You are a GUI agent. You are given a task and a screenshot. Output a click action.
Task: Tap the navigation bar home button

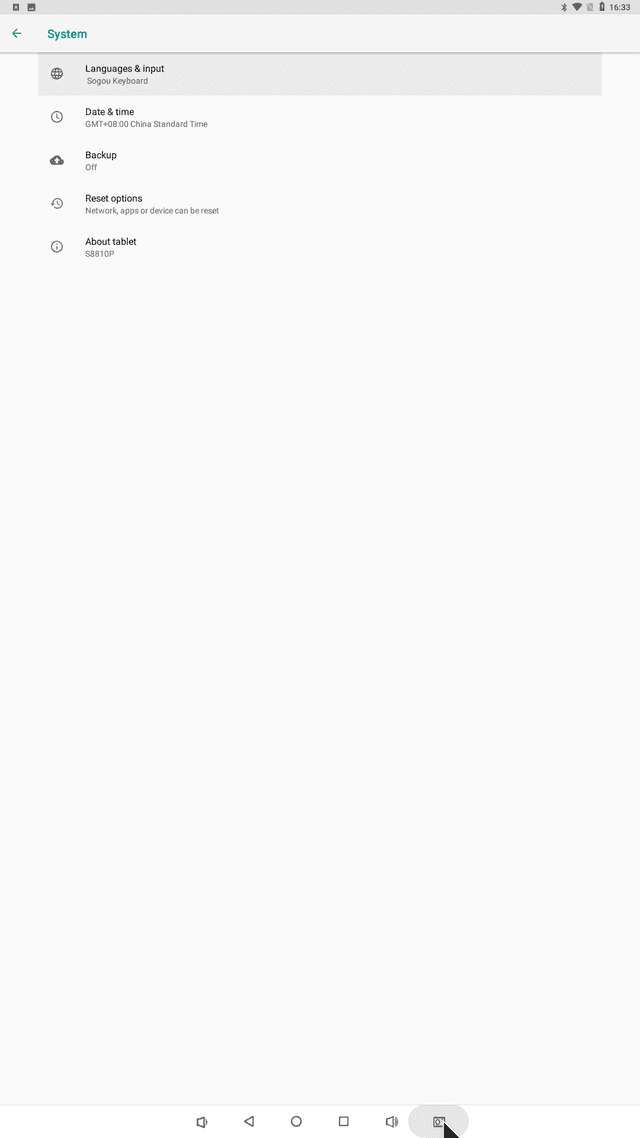click(x=296, y=1121)
